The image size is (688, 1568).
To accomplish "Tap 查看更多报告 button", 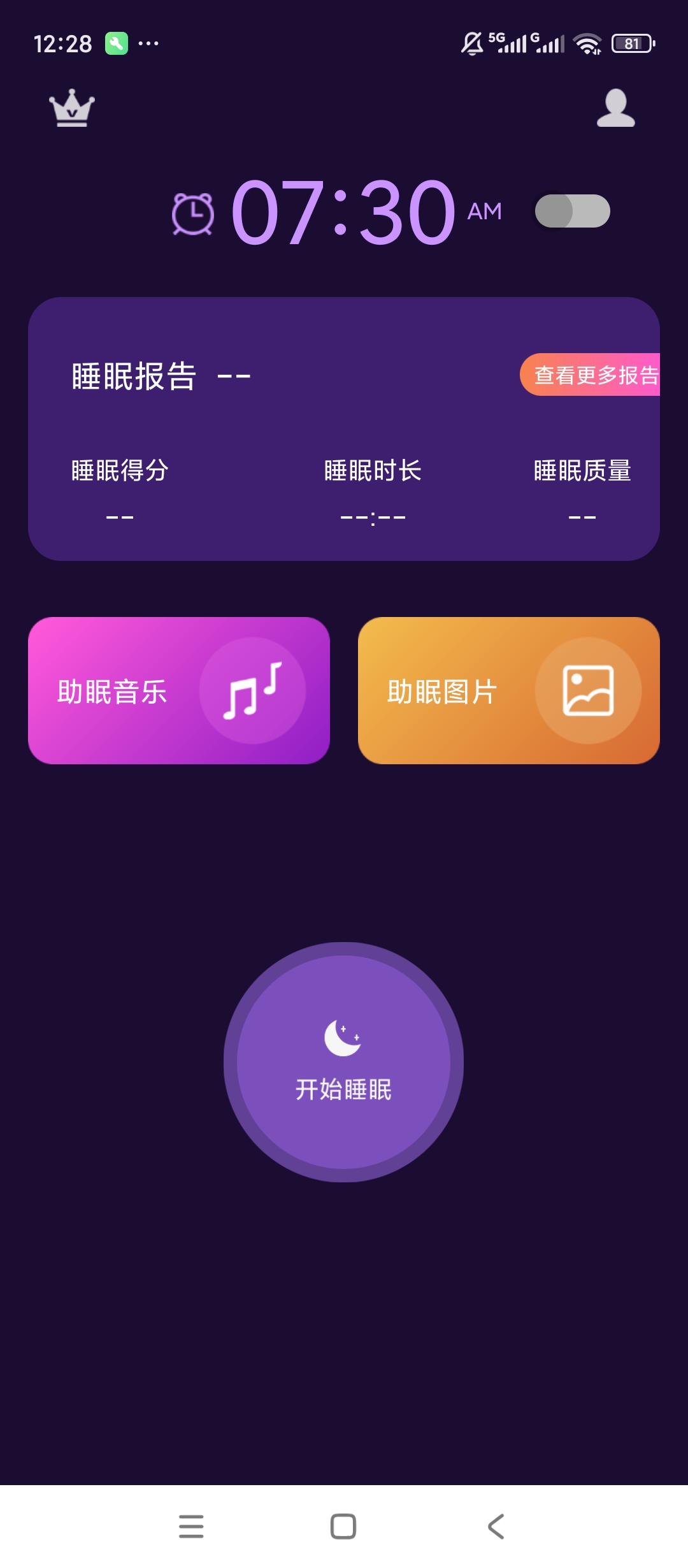I will coord(590,375).
